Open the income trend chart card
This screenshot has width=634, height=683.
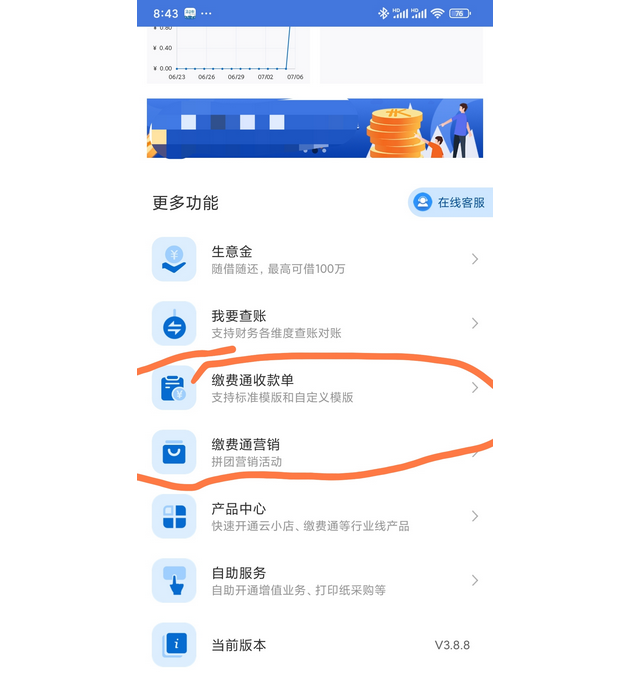click(229, 55)
